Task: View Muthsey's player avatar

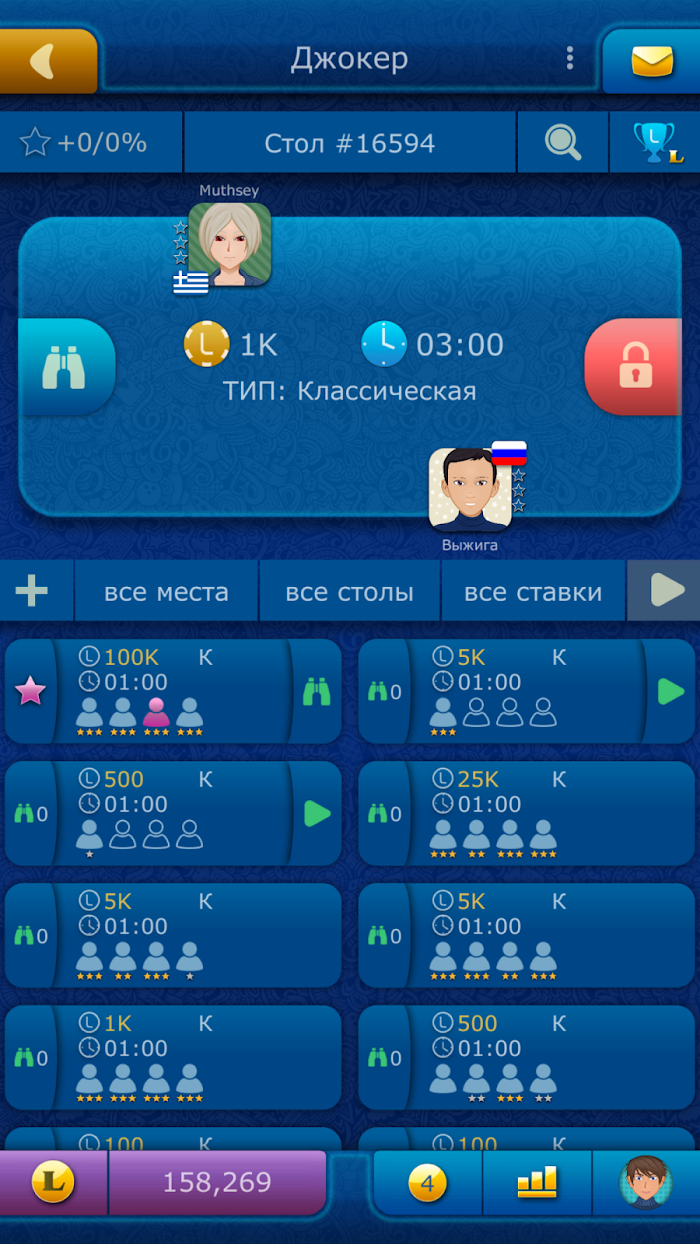Action: [x=230, y=245]
